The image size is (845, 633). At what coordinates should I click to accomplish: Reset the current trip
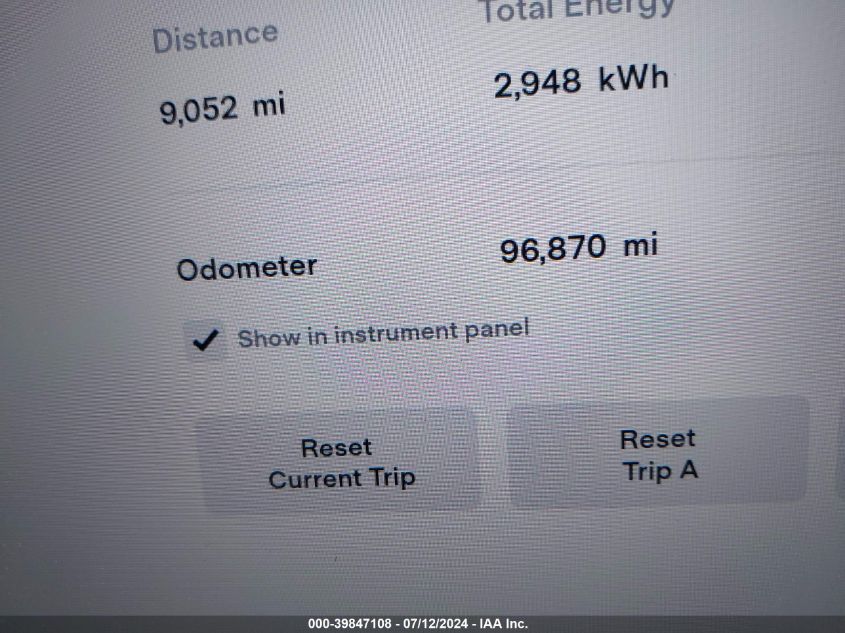(339, 463)
